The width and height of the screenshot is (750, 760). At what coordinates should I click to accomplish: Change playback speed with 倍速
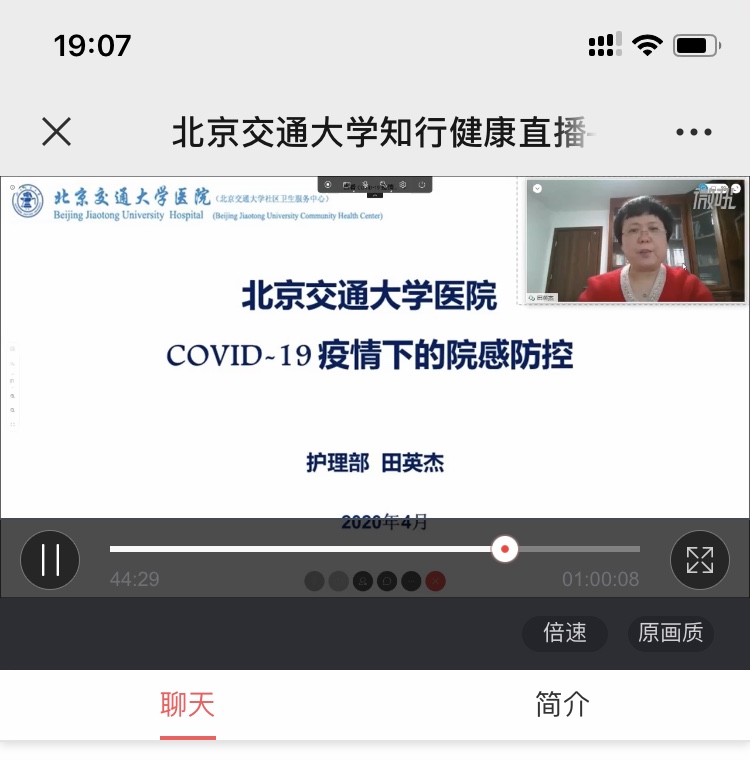tap(565, 633)
